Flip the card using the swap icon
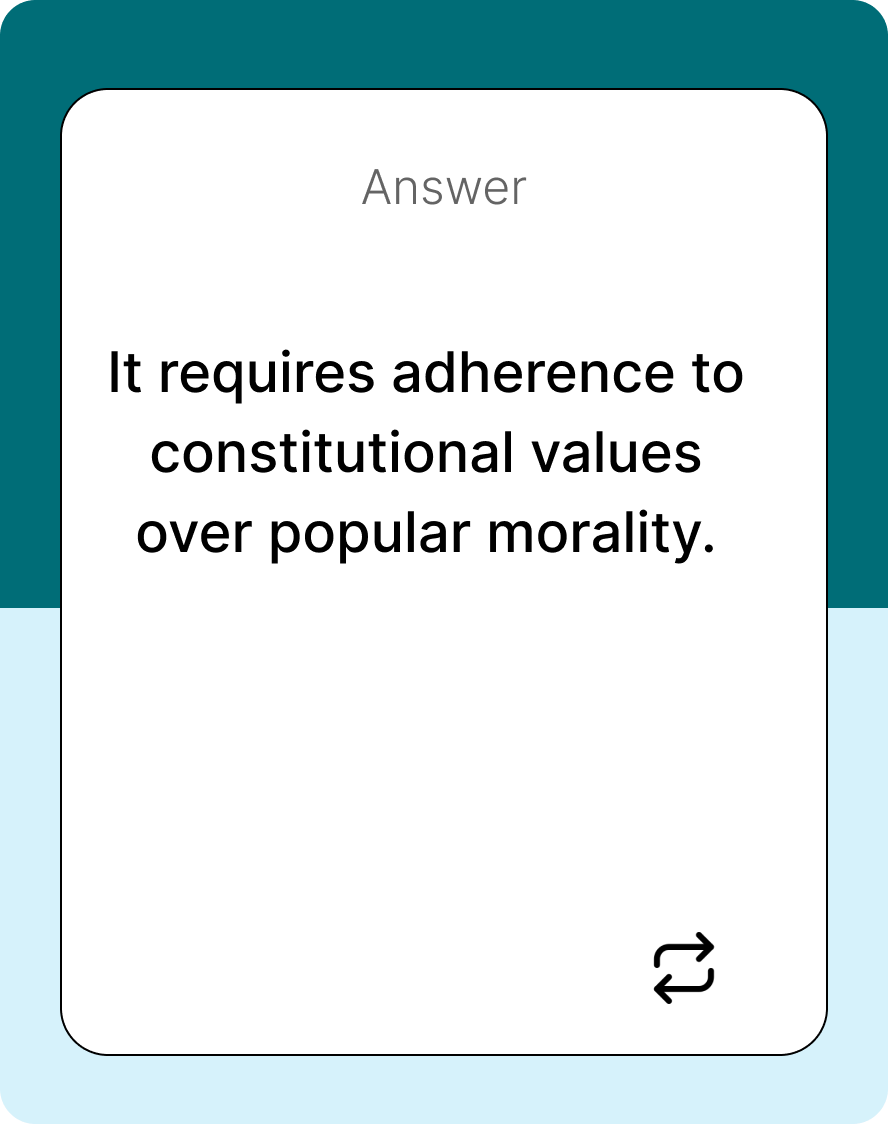888x1124 pixels. click(x=684, y=967)
